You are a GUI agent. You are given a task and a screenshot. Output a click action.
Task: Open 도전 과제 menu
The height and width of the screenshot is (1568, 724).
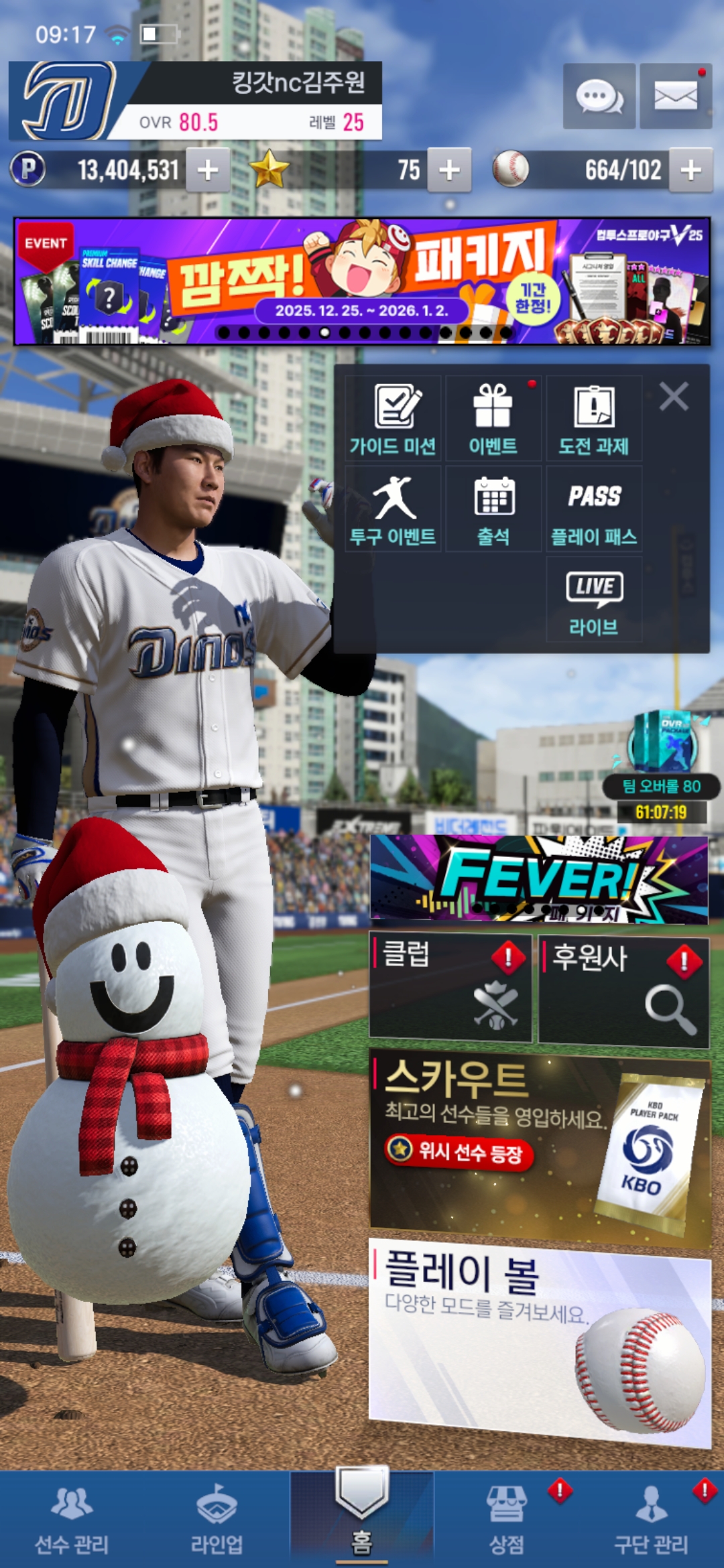594,418
